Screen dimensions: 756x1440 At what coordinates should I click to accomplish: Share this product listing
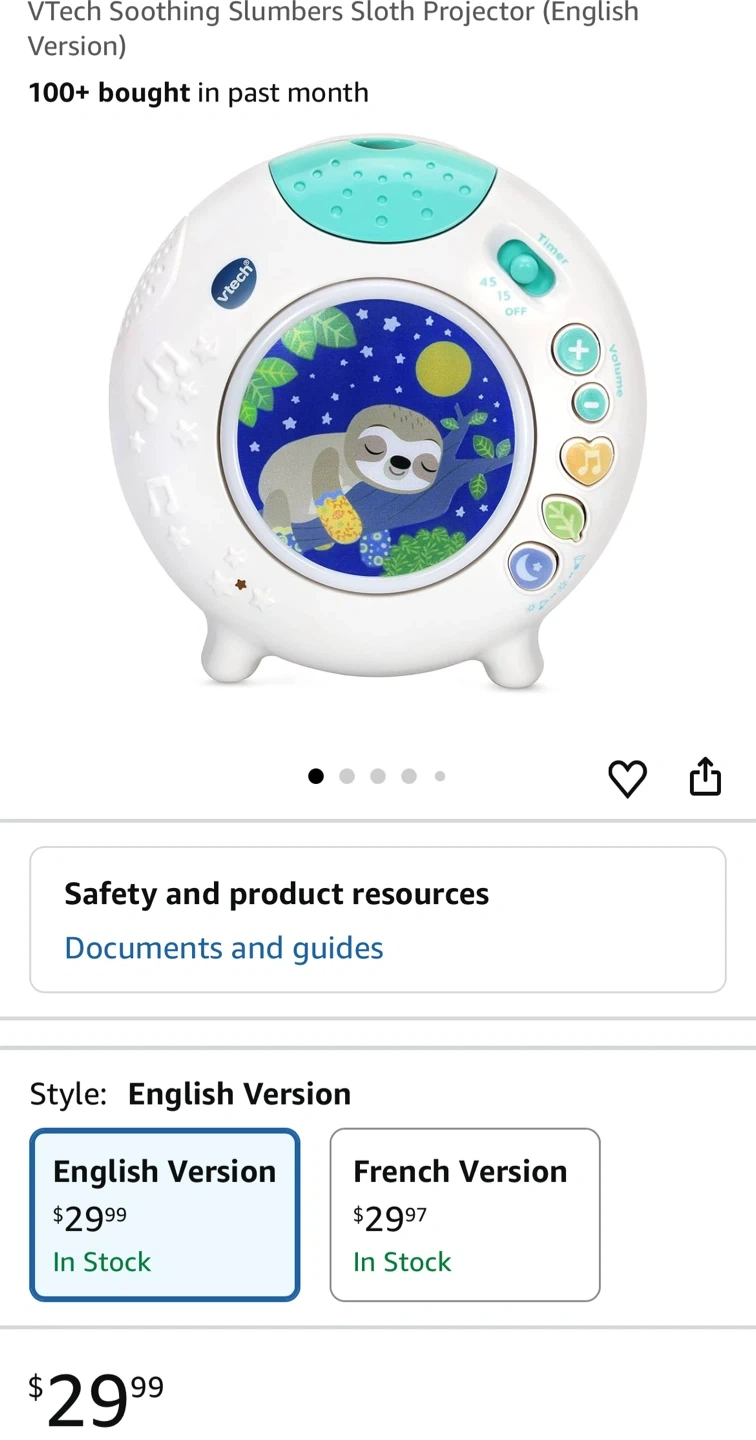(705, 776)
